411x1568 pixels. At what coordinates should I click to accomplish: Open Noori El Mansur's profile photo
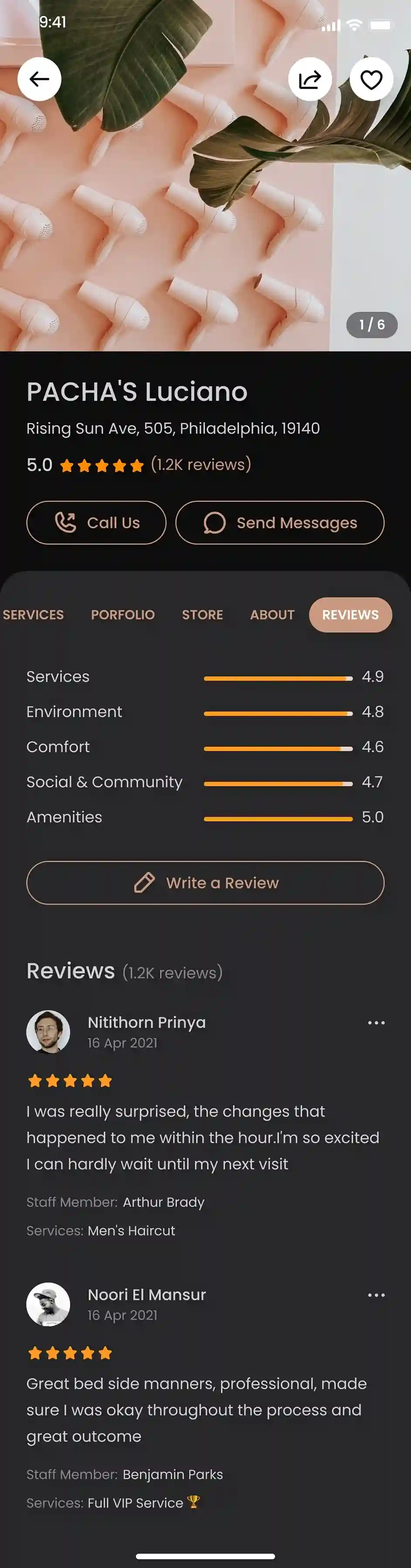pyautogui.click(x=48, y=1304)
